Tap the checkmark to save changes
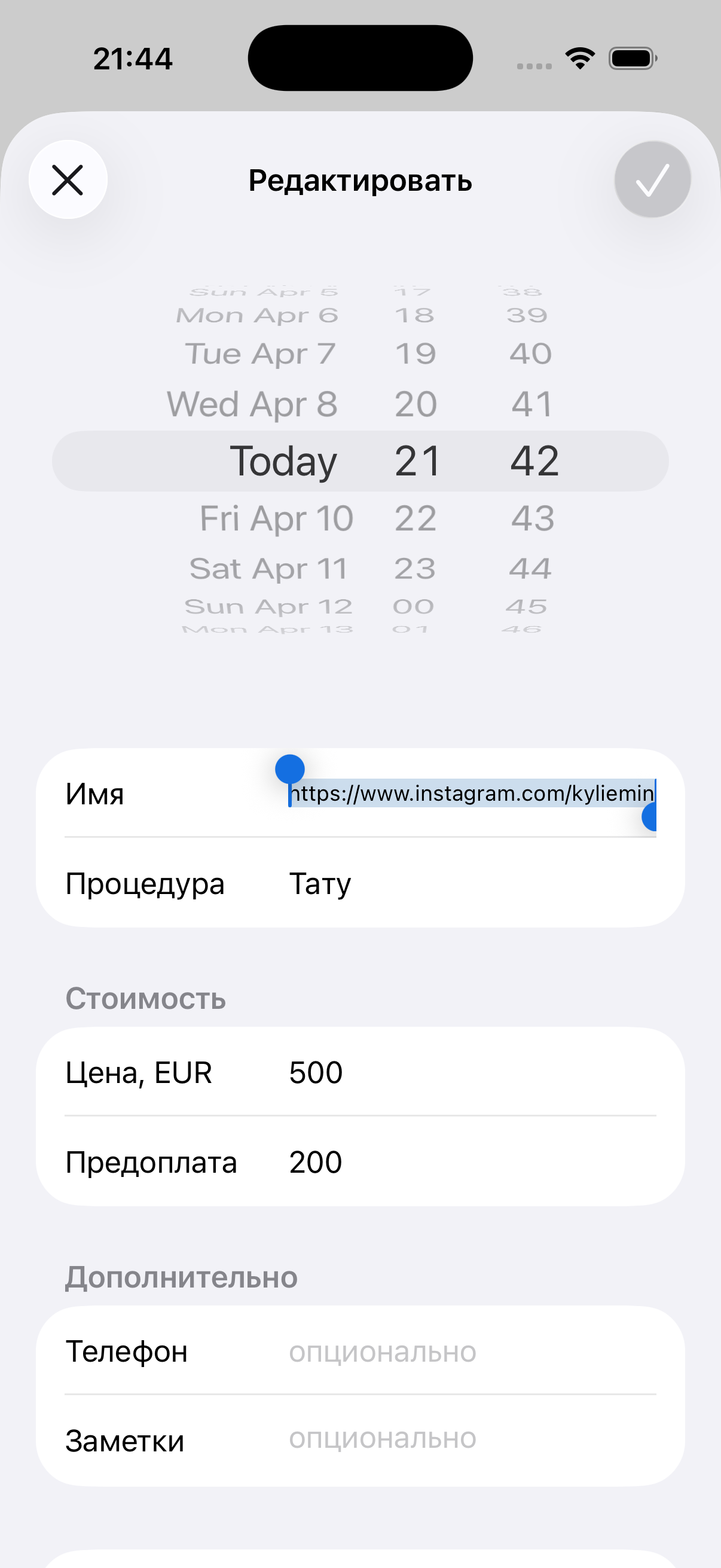The width and height of the screenshot is (721, 1568). coord(652,179)
